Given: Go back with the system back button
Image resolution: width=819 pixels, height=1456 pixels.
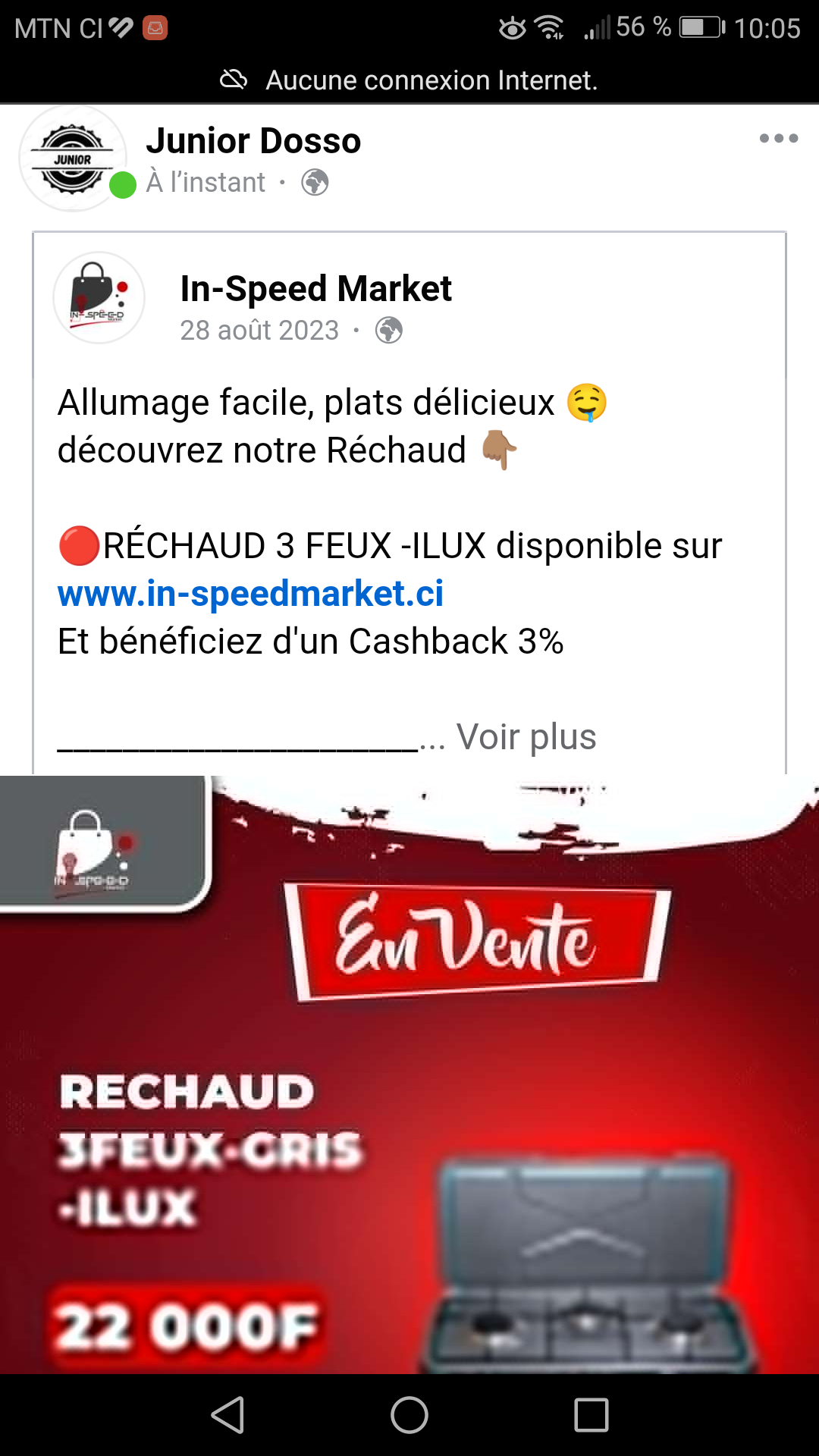Looking at the screenshot, I should (227, 1415).
